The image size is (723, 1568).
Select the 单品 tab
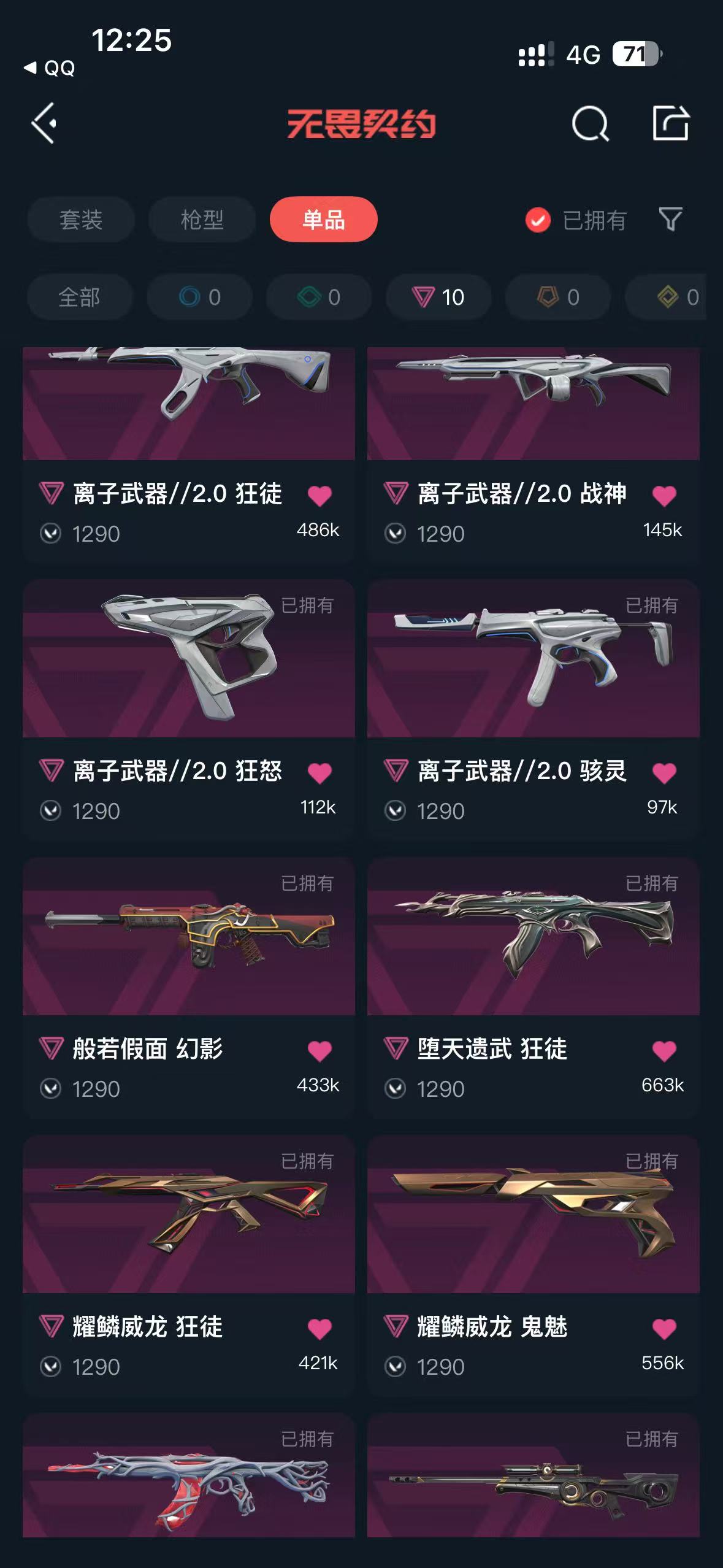click(x=323, y=220)
